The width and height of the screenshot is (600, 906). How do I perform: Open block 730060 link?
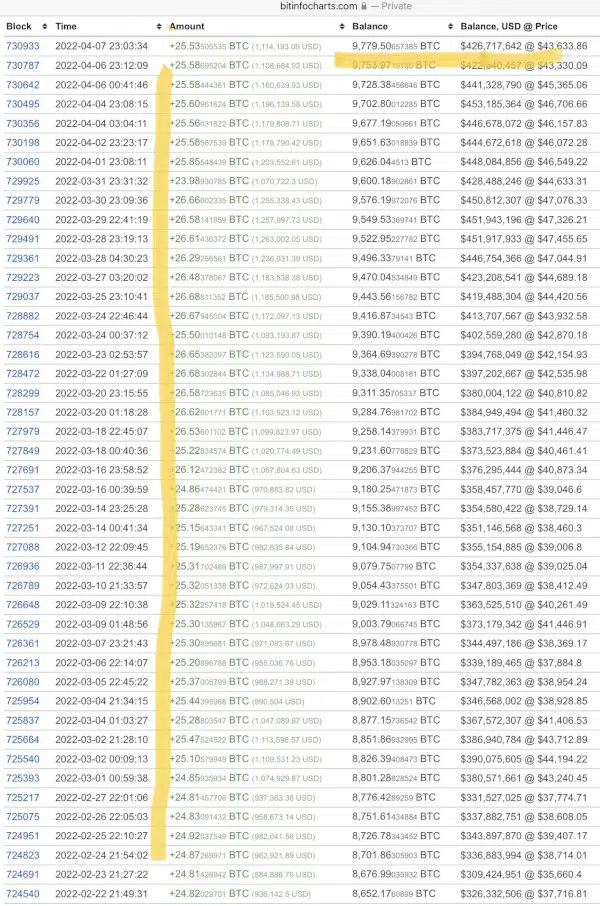[23, 162]
